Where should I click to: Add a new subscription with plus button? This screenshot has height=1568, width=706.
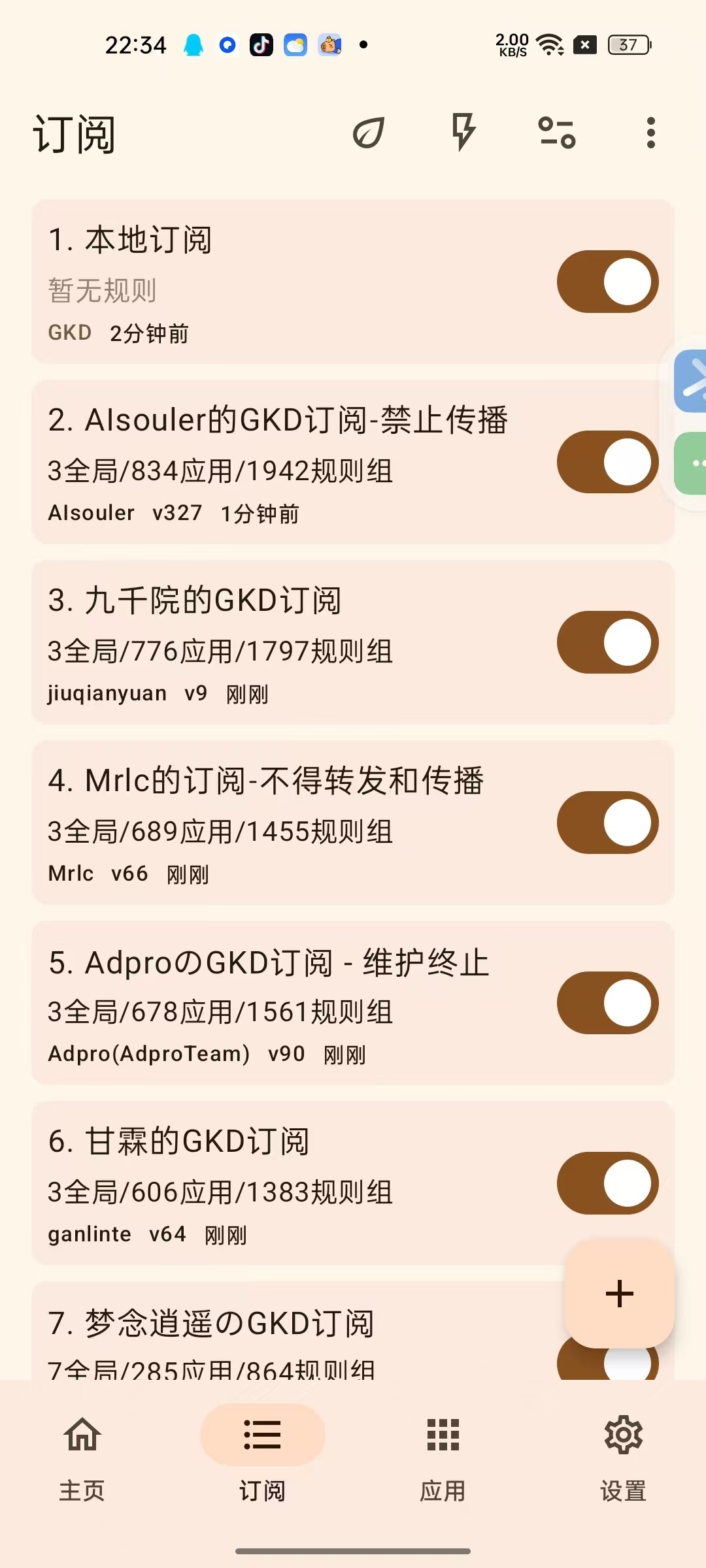click(x=619, y=1294)
